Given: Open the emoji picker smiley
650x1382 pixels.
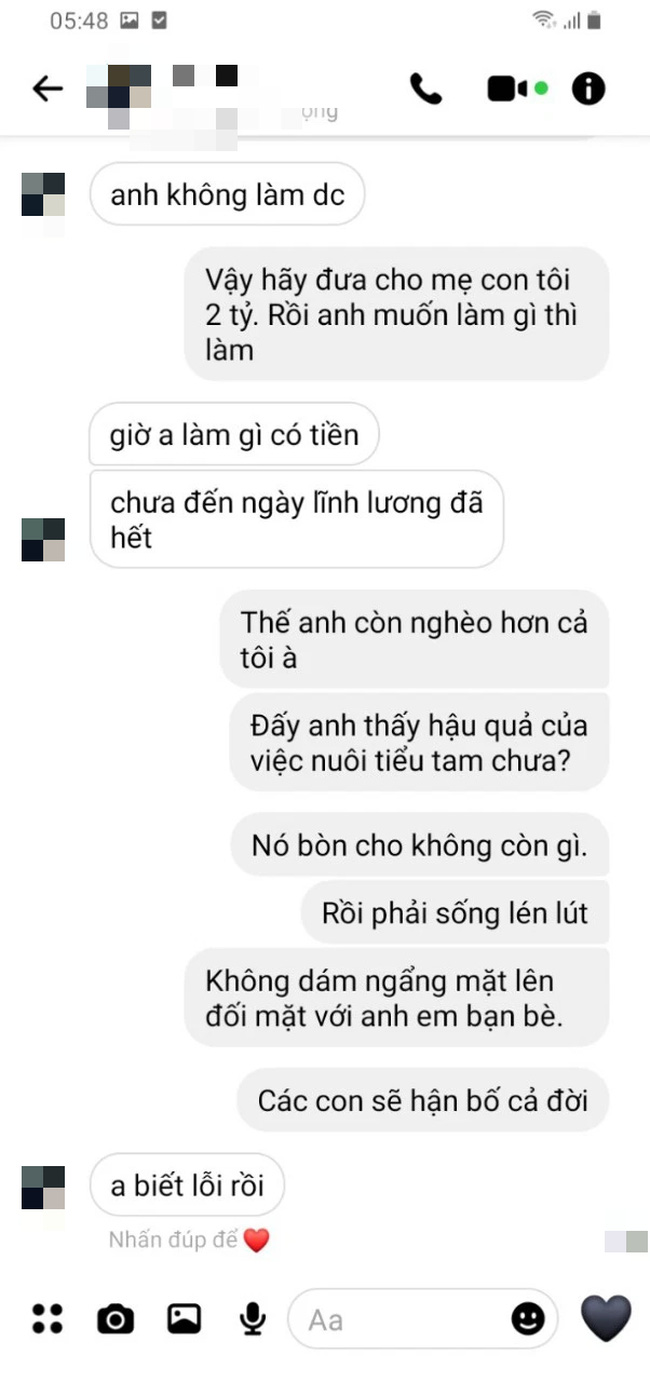Looking at the screenshot, I should [528, 1319].
